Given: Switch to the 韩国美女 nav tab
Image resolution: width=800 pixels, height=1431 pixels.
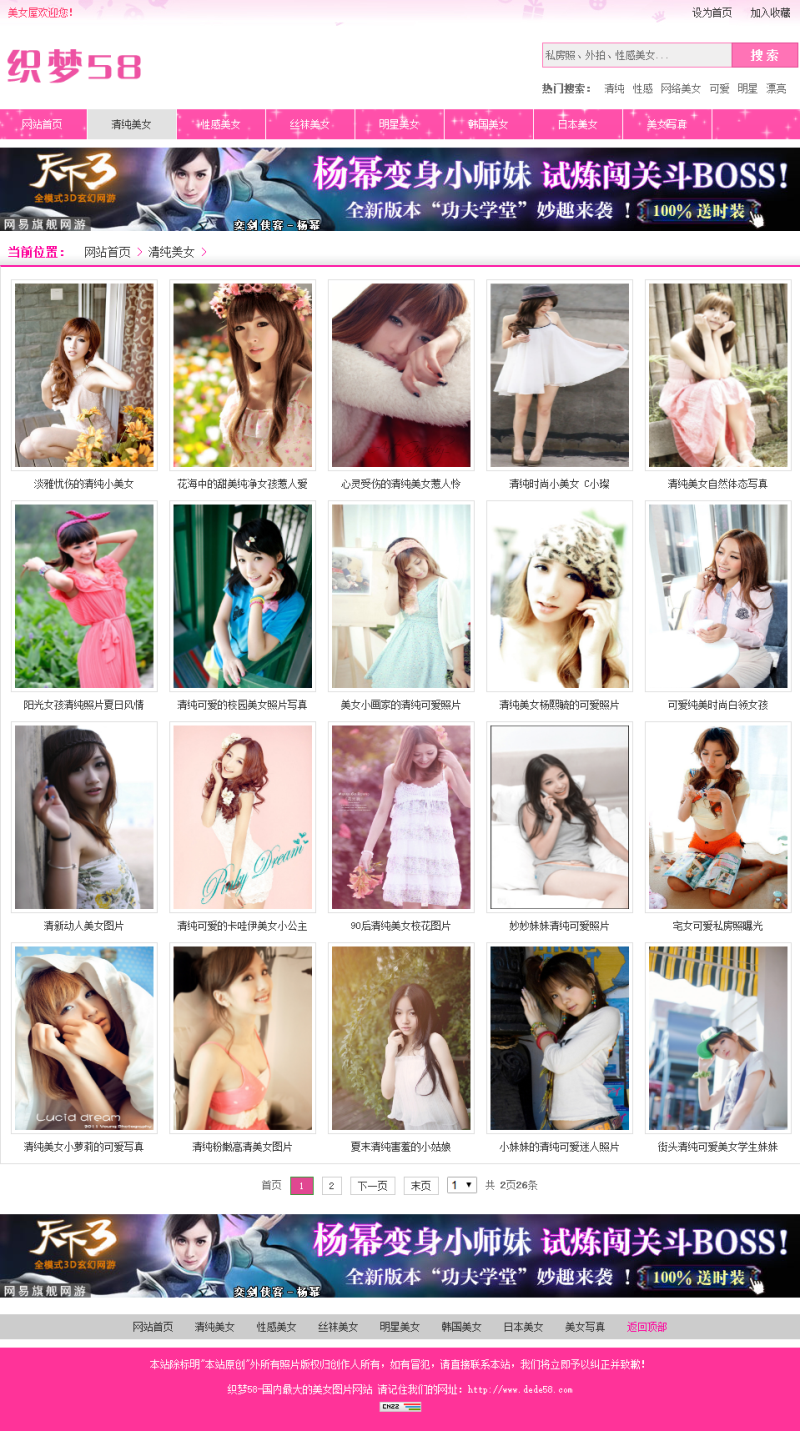Looking at the screenshot, I should [x=488, y=125].
